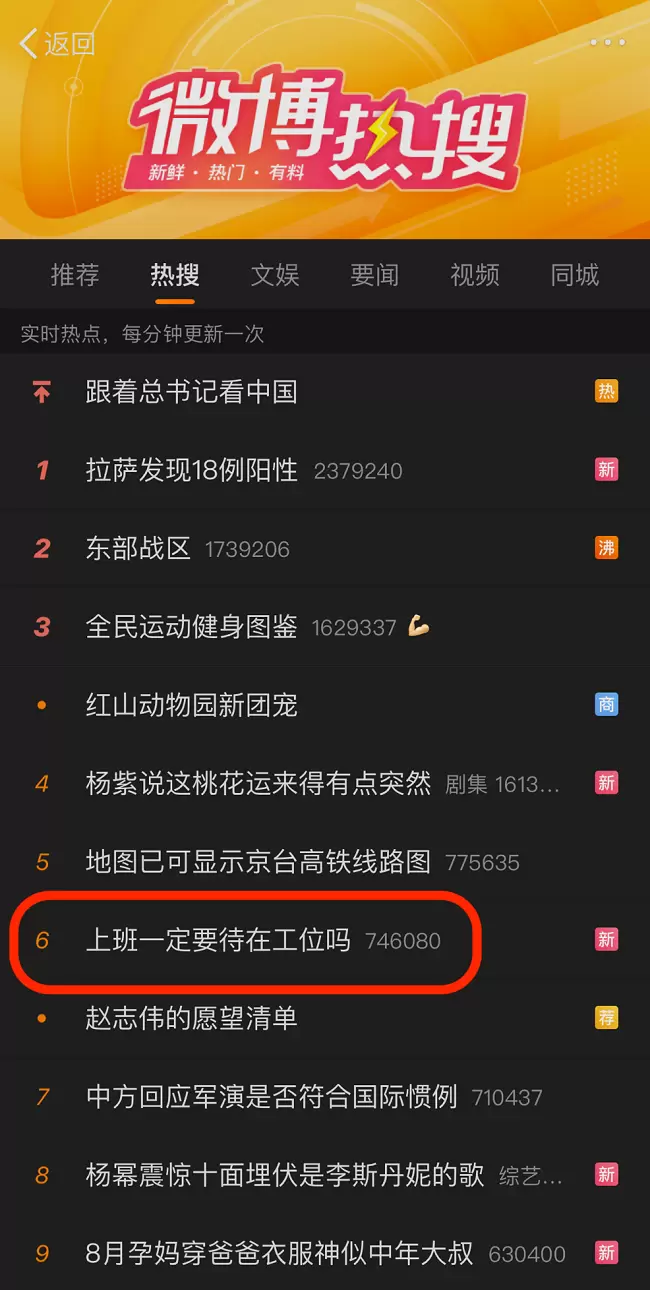This screenshot has width=650, height=1290.
Task: Open topic 杨紫说这桃花运来得有点突然
Action: [258, 783]
